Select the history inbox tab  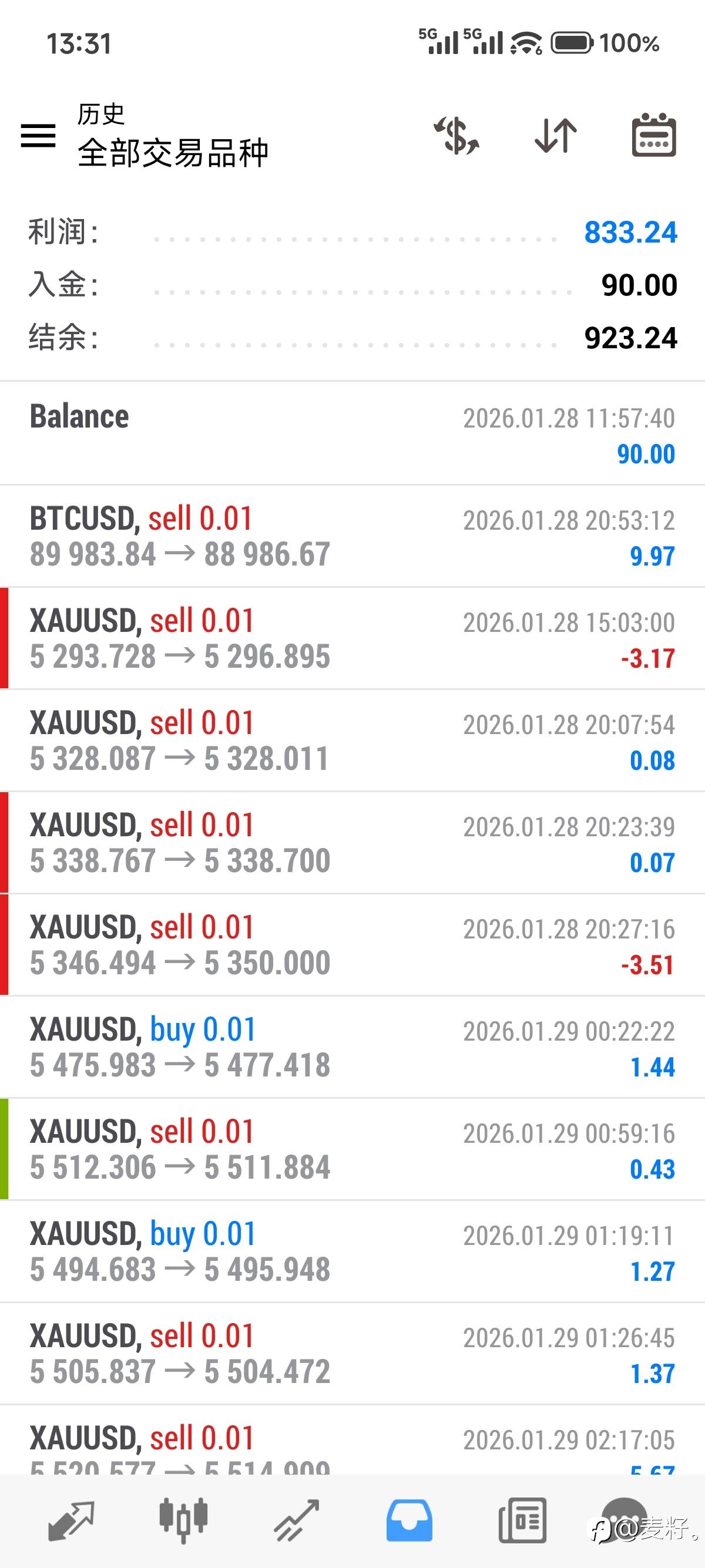[409, 1520]
